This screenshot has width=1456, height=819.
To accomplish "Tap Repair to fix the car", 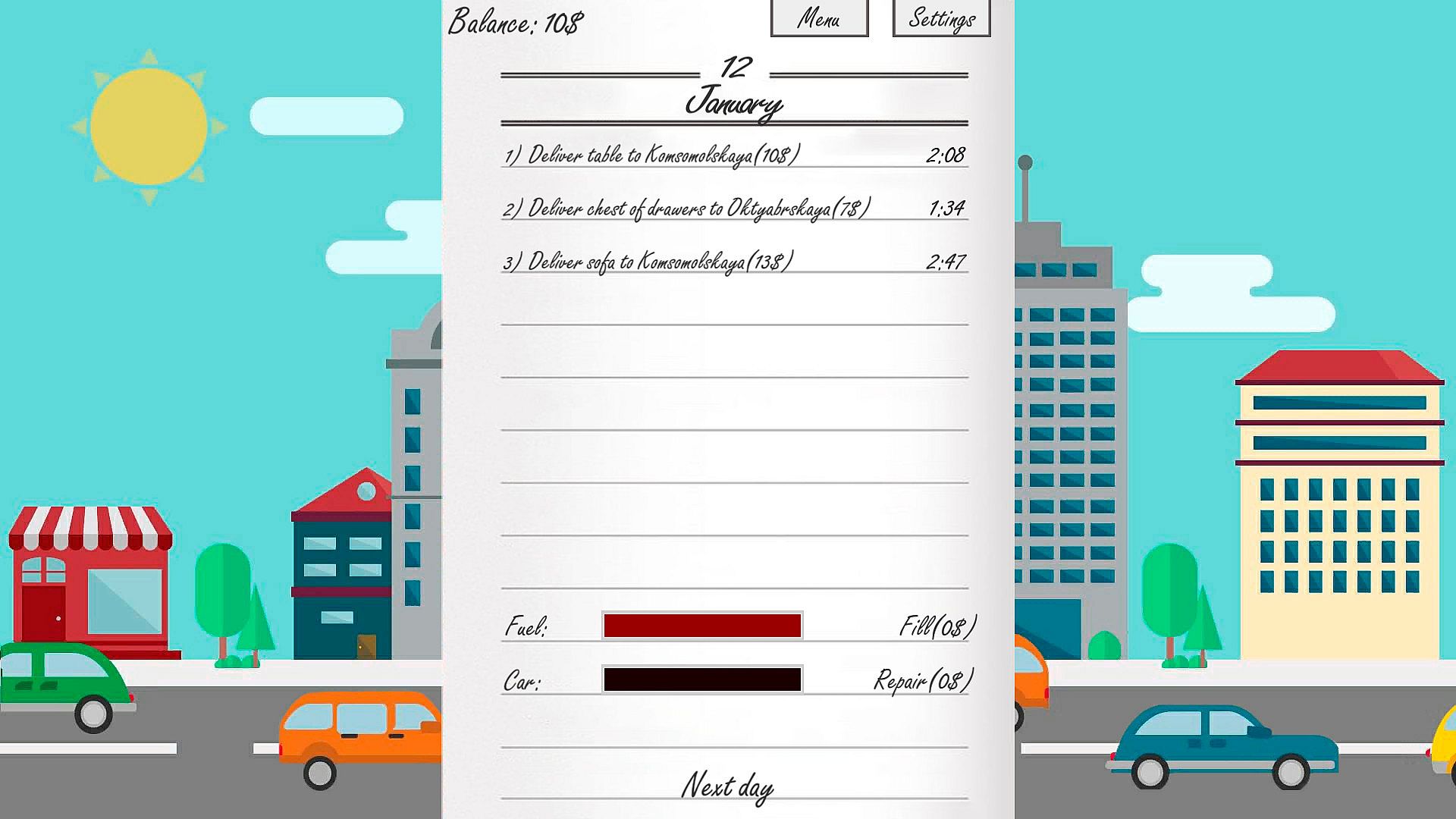I will pos(923,680).
